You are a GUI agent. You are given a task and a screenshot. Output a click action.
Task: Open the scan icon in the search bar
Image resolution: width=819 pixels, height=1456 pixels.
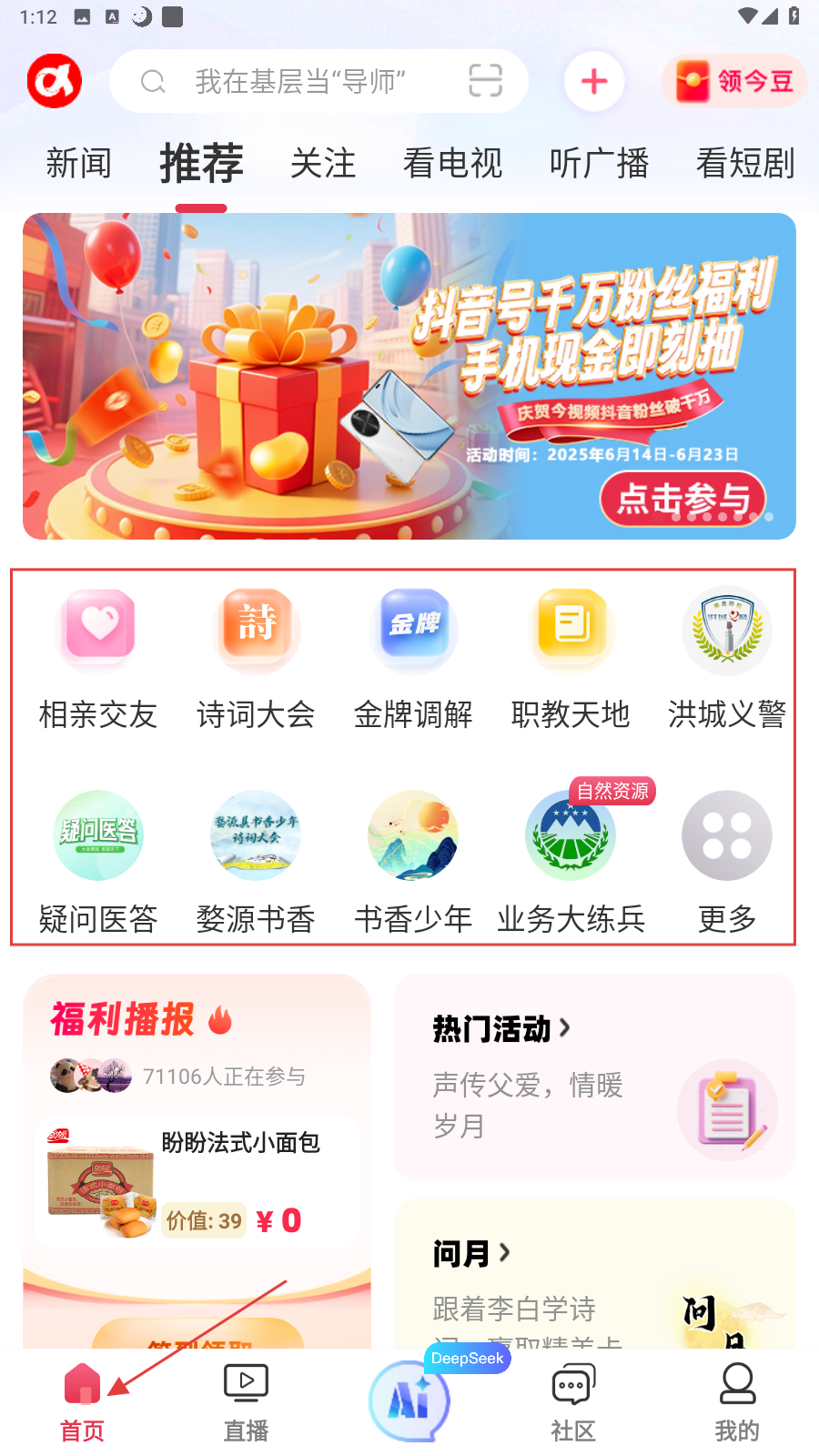[x=485, y=81]
